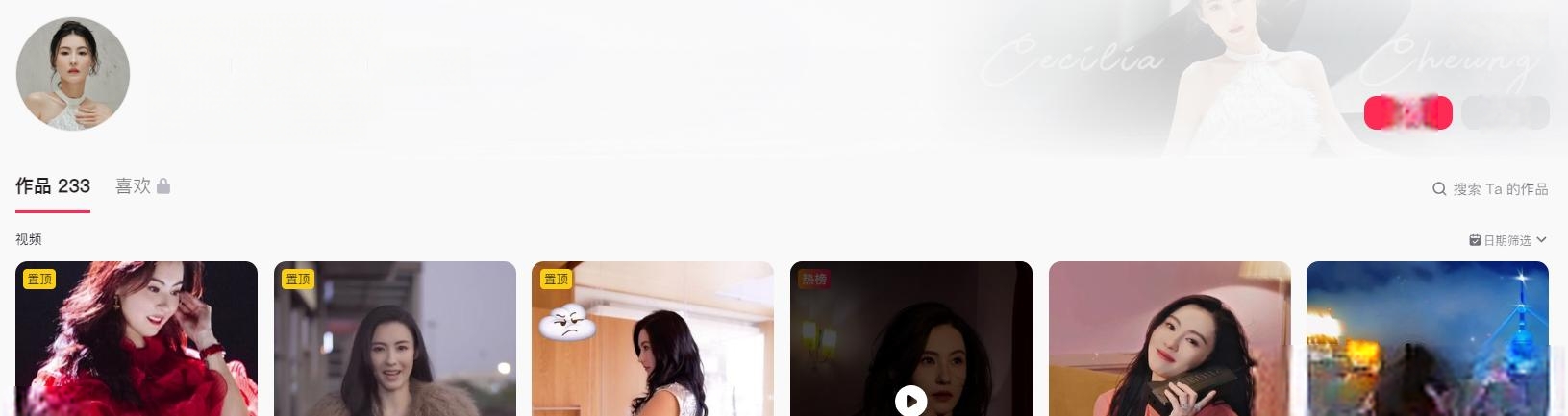The image size is (1568, 416).
Task: Open the locked 喜欢 tab
Action: 142,186
